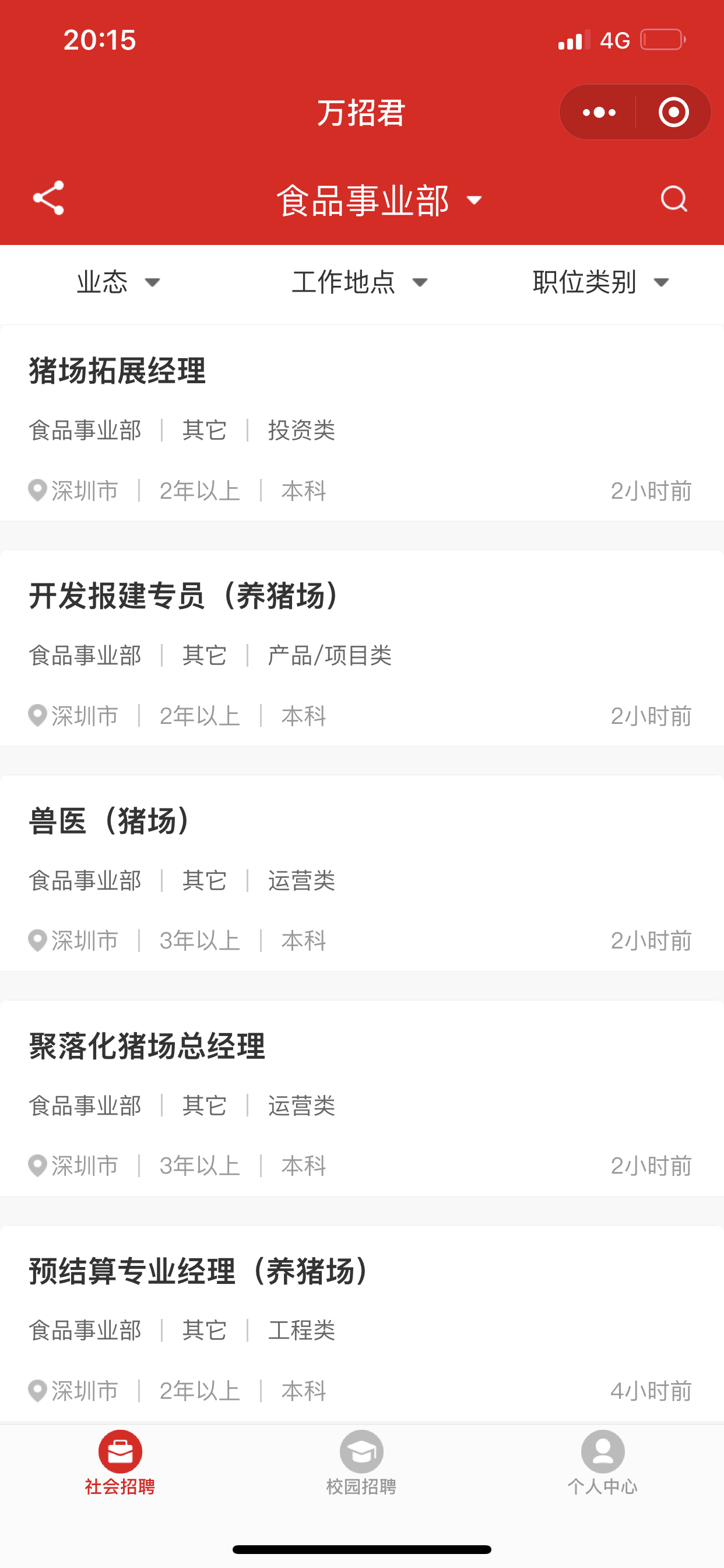Close the mini program via target icon
The width and height of the screenshot is (724, 1568).
(673, 113)
